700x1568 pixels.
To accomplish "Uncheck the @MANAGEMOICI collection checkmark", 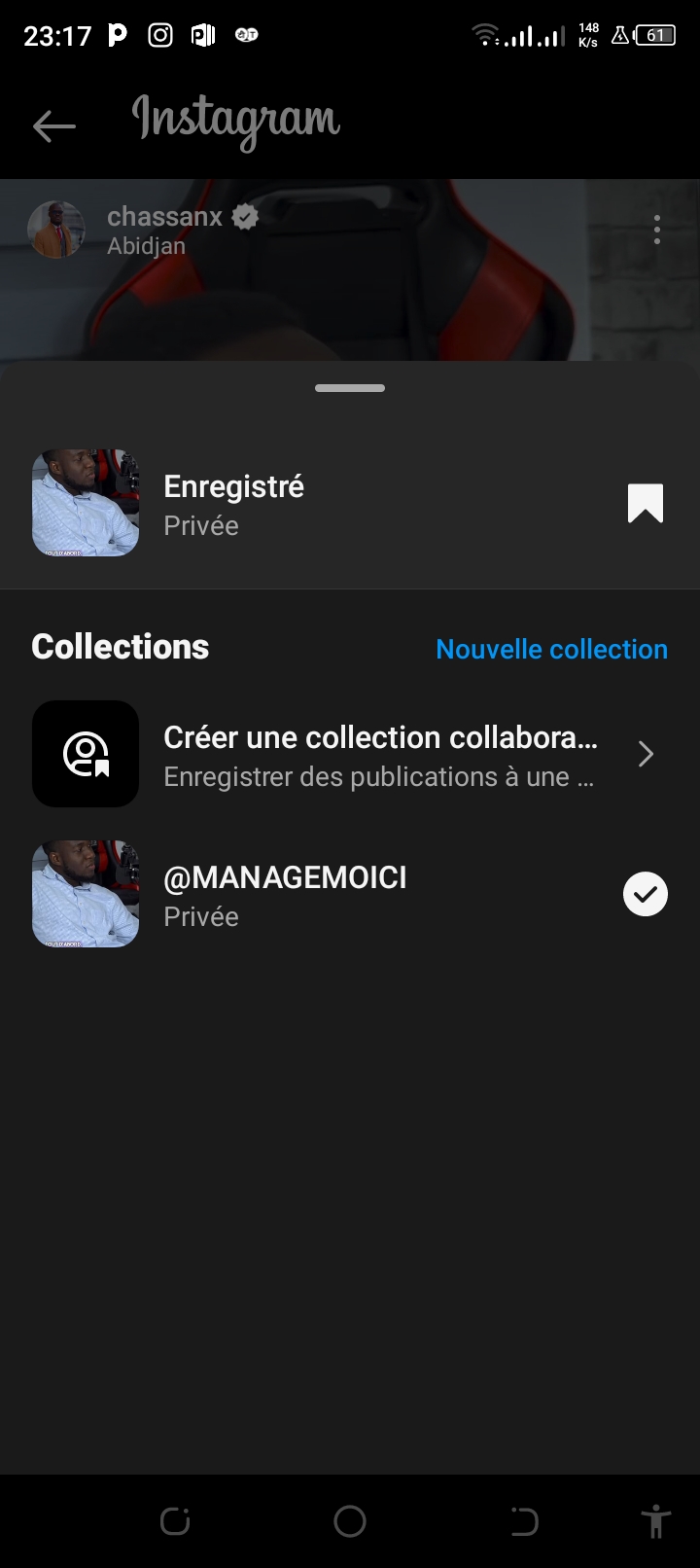I will (646, 894).
